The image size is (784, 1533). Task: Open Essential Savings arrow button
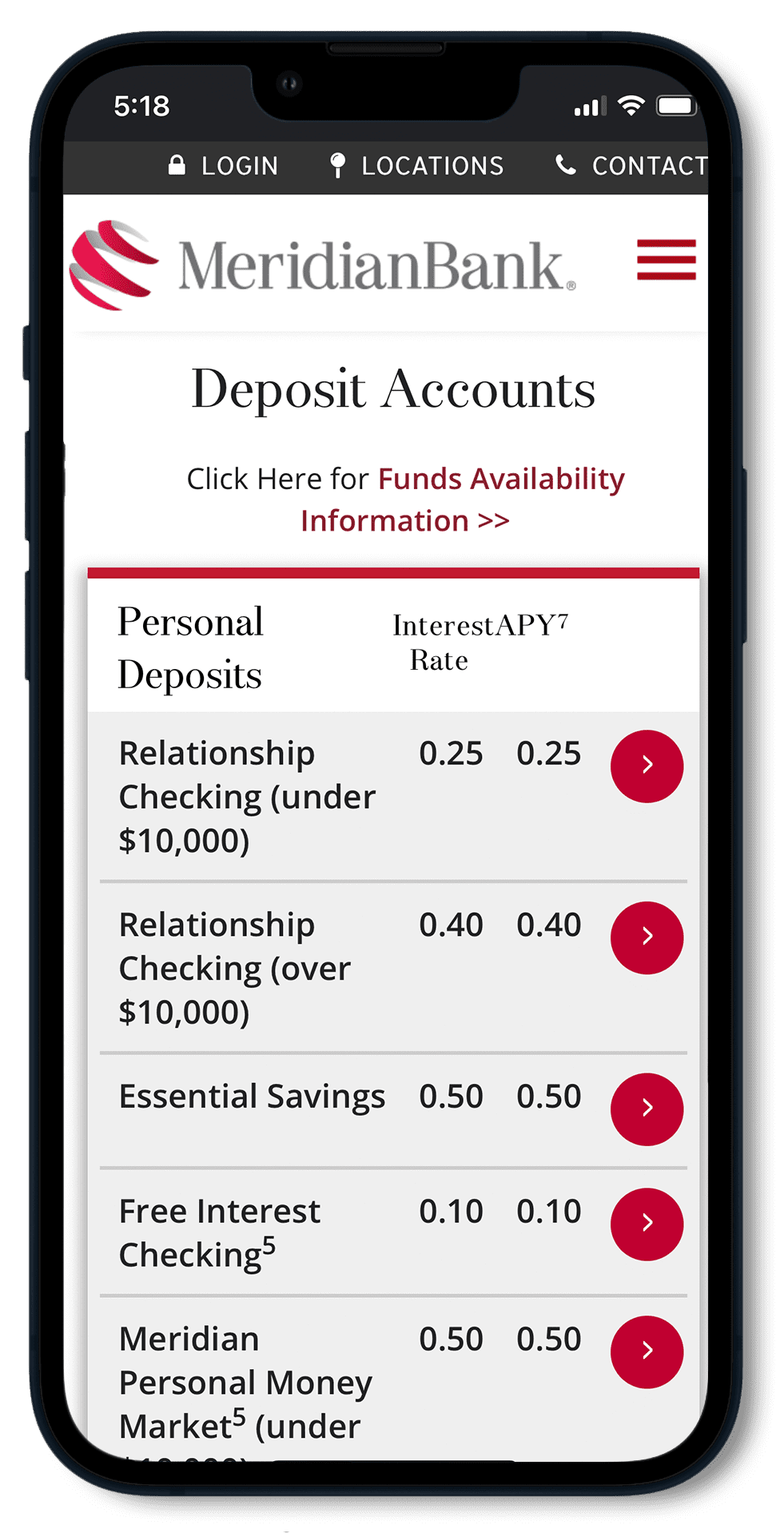tap(647, 1109)
